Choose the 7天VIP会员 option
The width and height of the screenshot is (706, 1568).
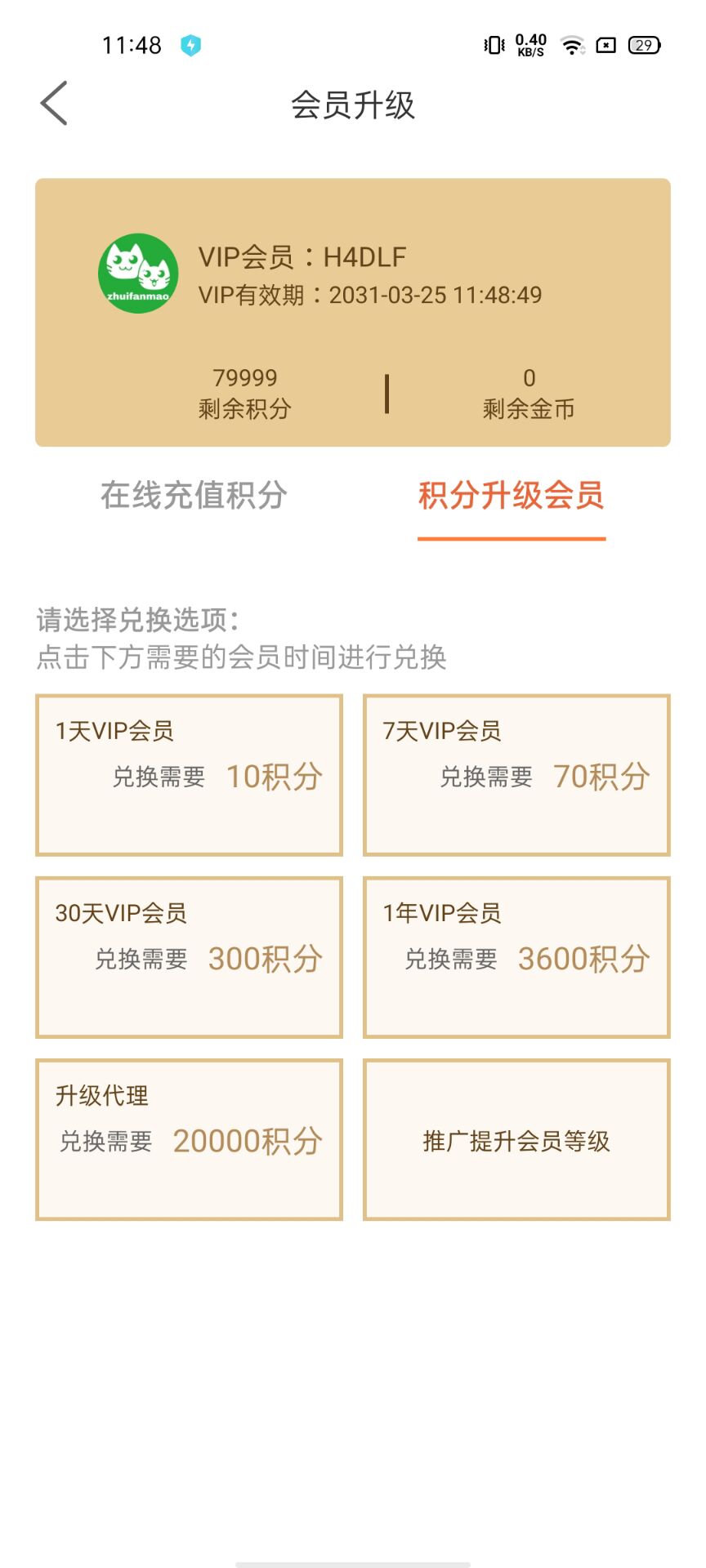516,774
